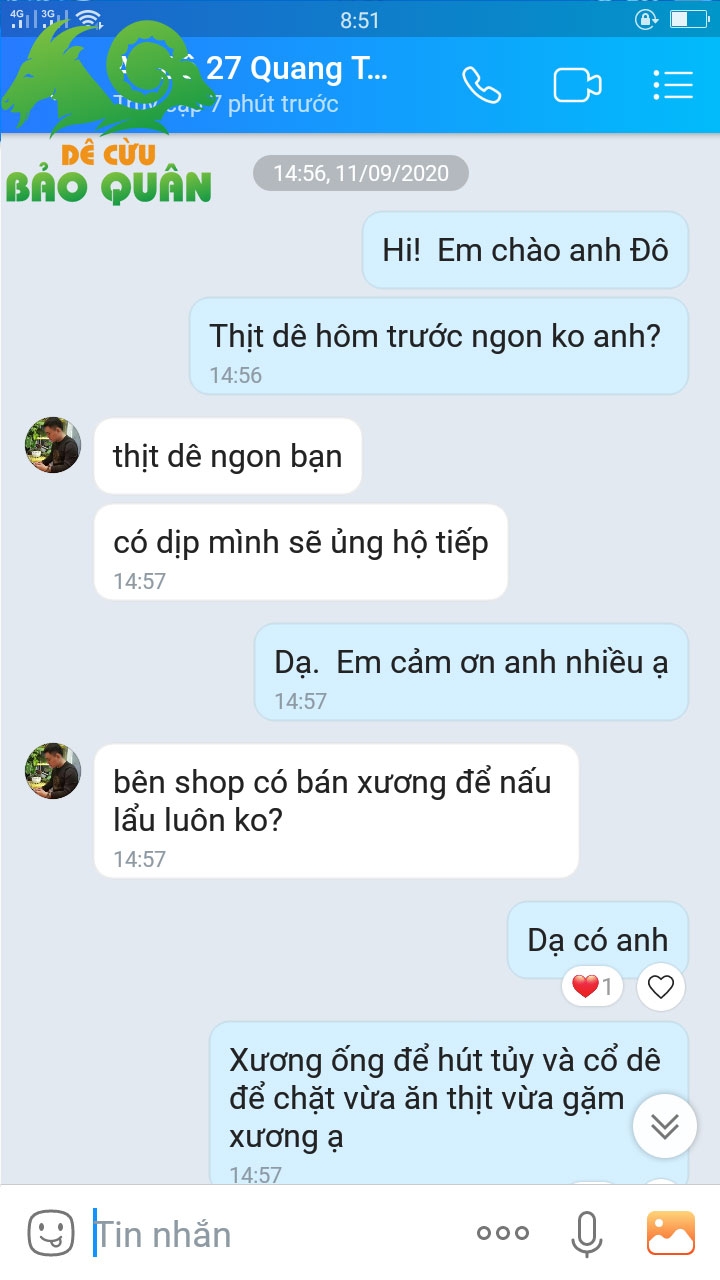The width and height of the screenshot is (720, 1280).
Task: Jump to latest messages with the double-chevron button
Action: click(x=665, y=1126)
